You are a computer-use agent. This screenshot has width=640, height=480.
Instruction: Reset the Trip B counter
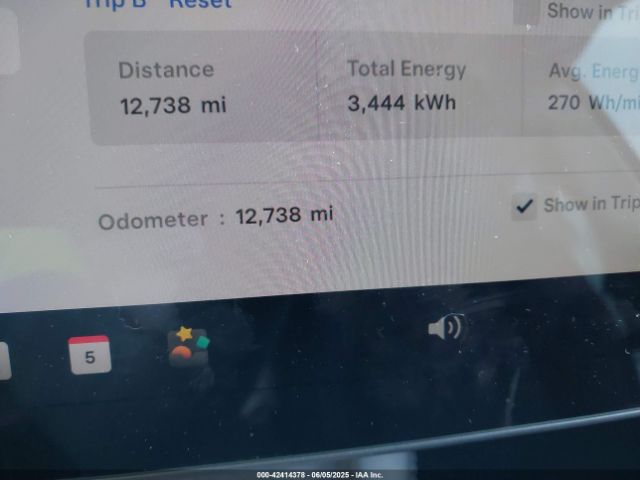pyautogui.click(x=200, y=3)
